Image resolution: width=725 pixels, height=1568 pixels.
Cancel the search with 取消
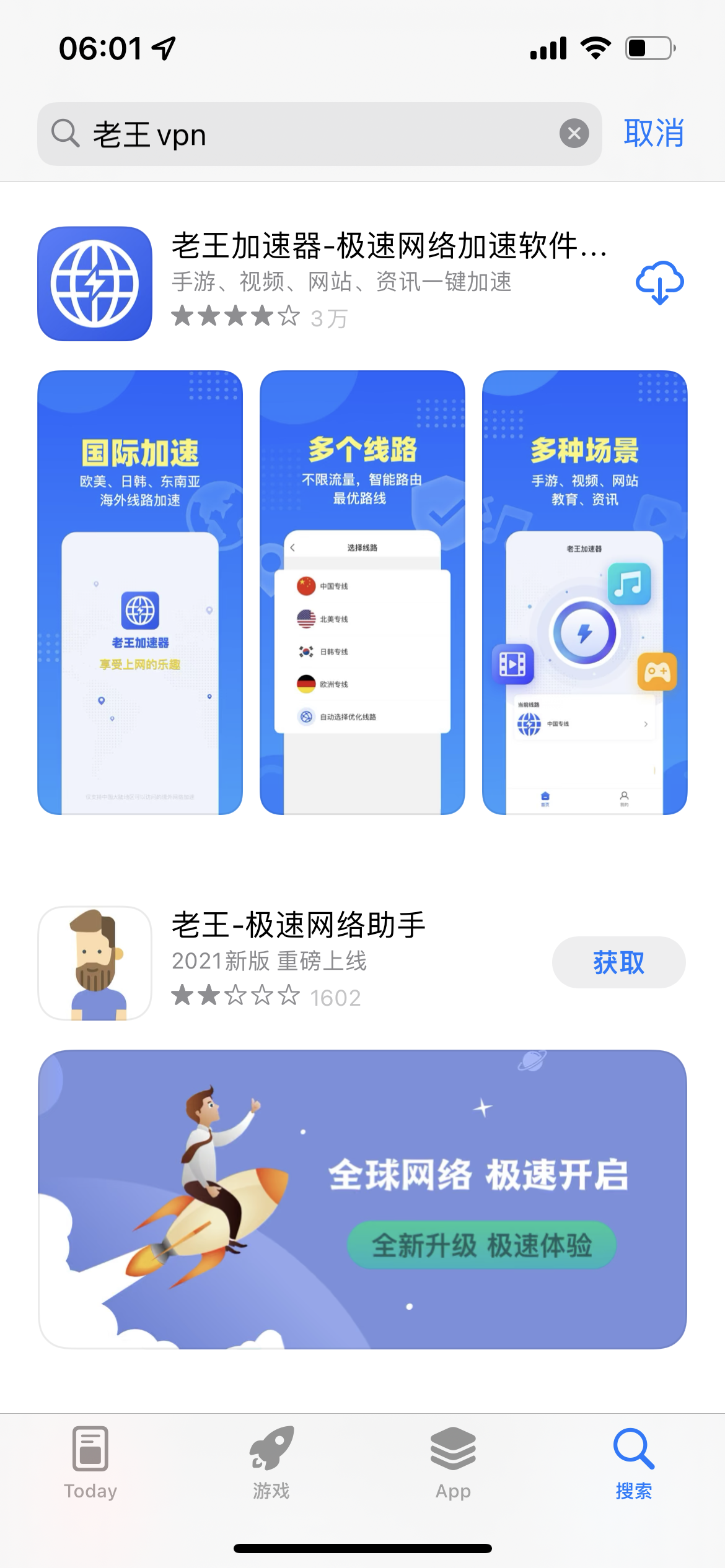coord(653,133)
